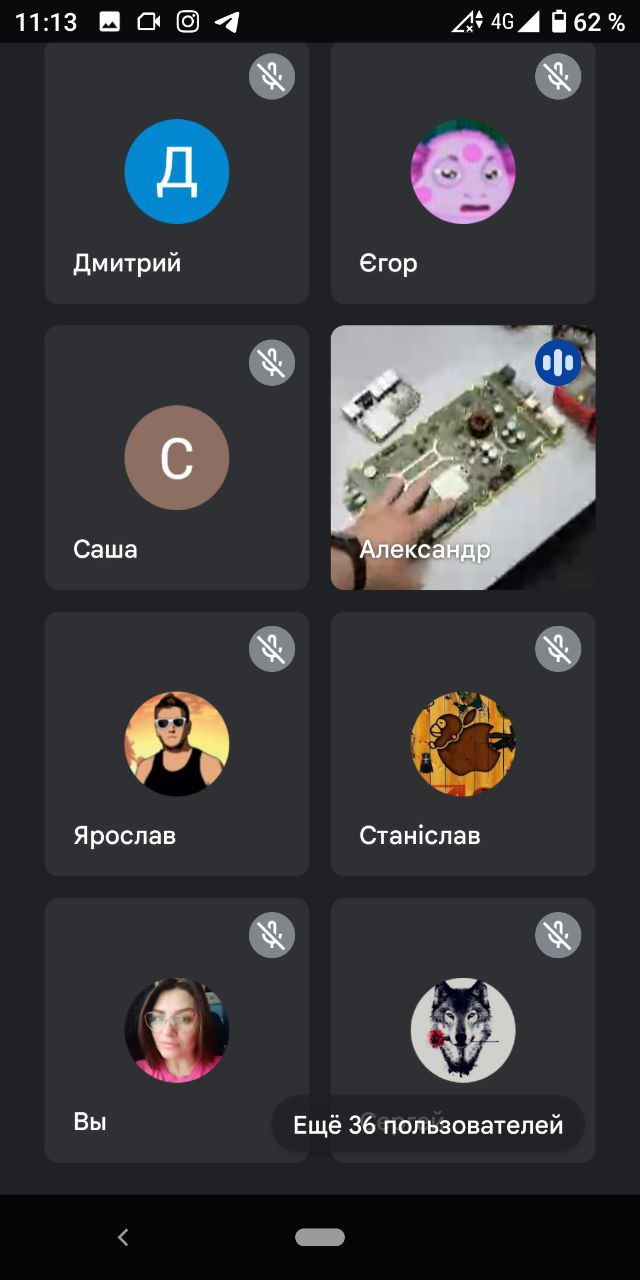Select Ярослав's participant tile

click(177, 744)
